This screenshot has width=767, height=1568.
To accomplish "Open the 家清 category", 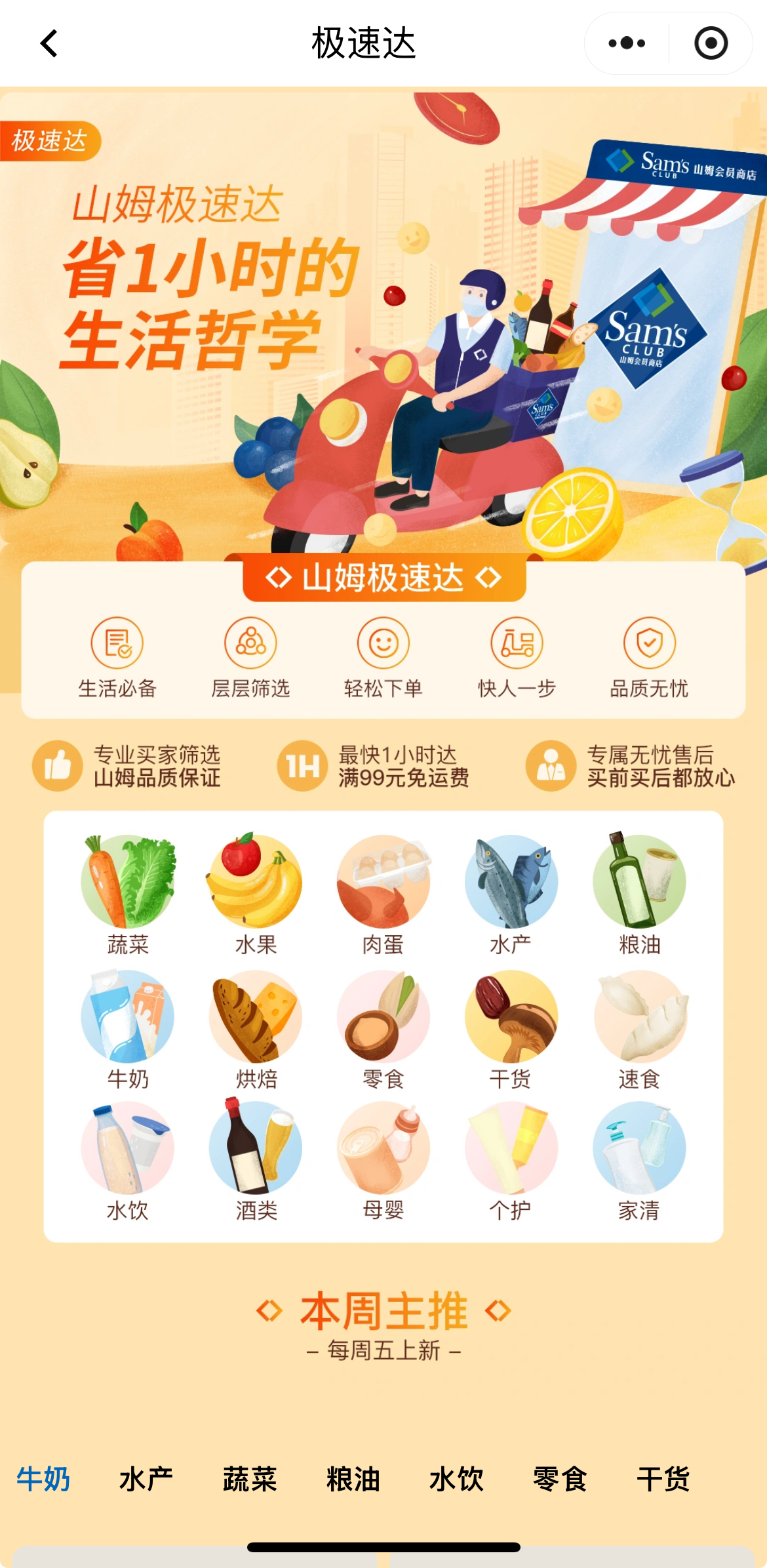I will (x=639, y=1161).
